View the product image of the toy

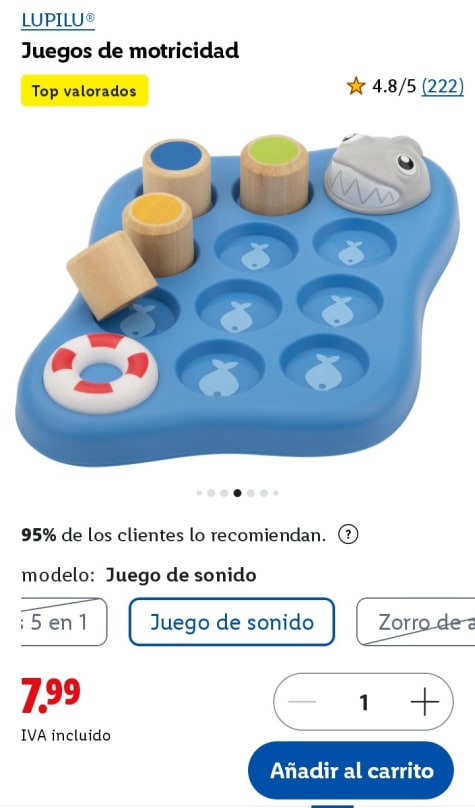tap(238, 299)
